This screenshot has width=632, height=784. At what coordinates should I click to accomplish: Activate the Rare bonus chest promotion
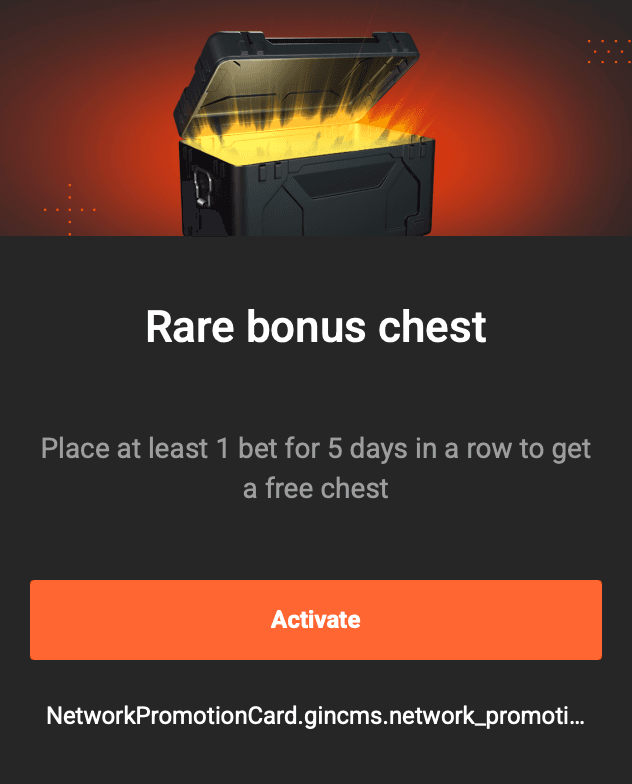click(316, 619)
